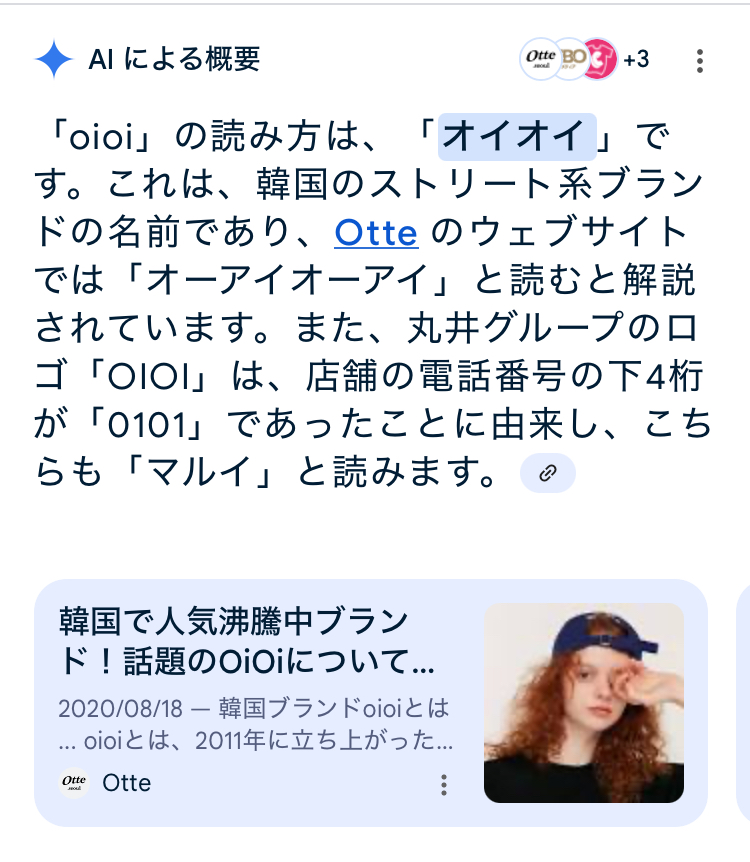Tap the link icon after the summary
750x862 pixels.
pos(548,474)
